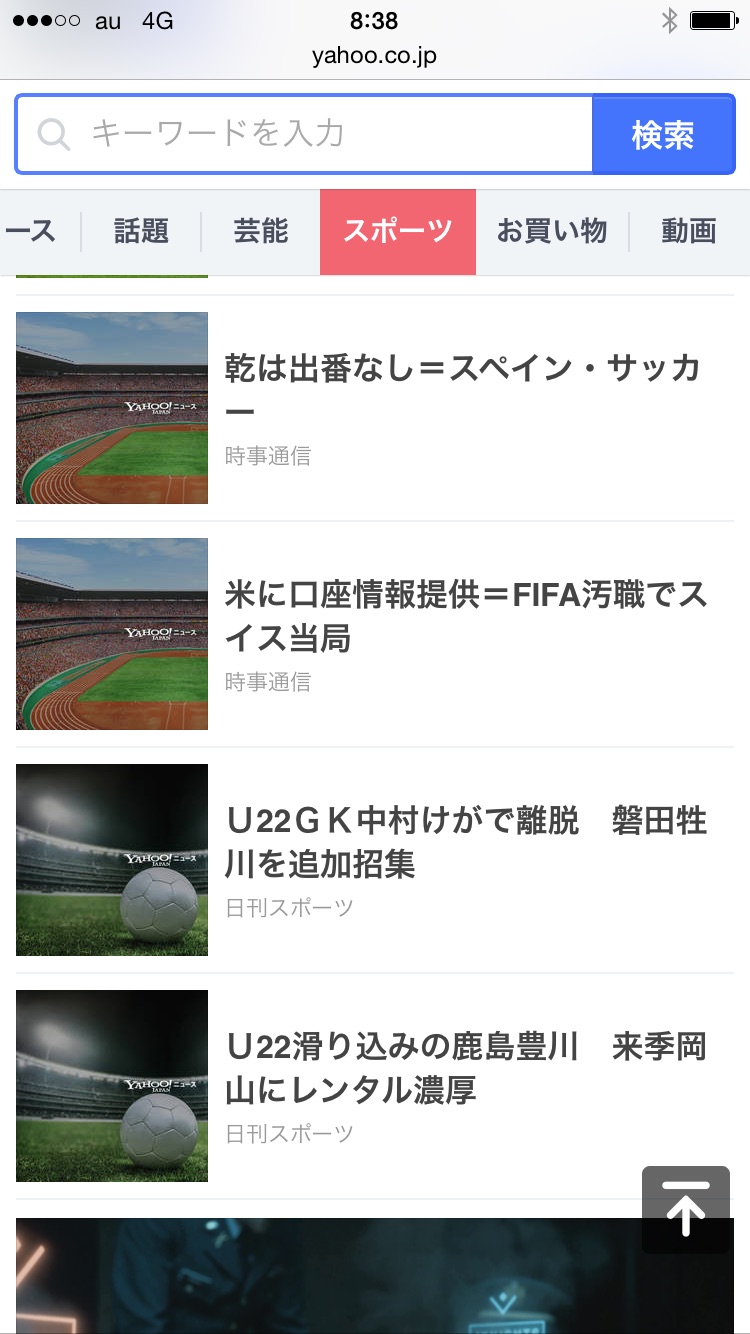
Task: Switch to the 話題 tab
Action: (141, 232)
